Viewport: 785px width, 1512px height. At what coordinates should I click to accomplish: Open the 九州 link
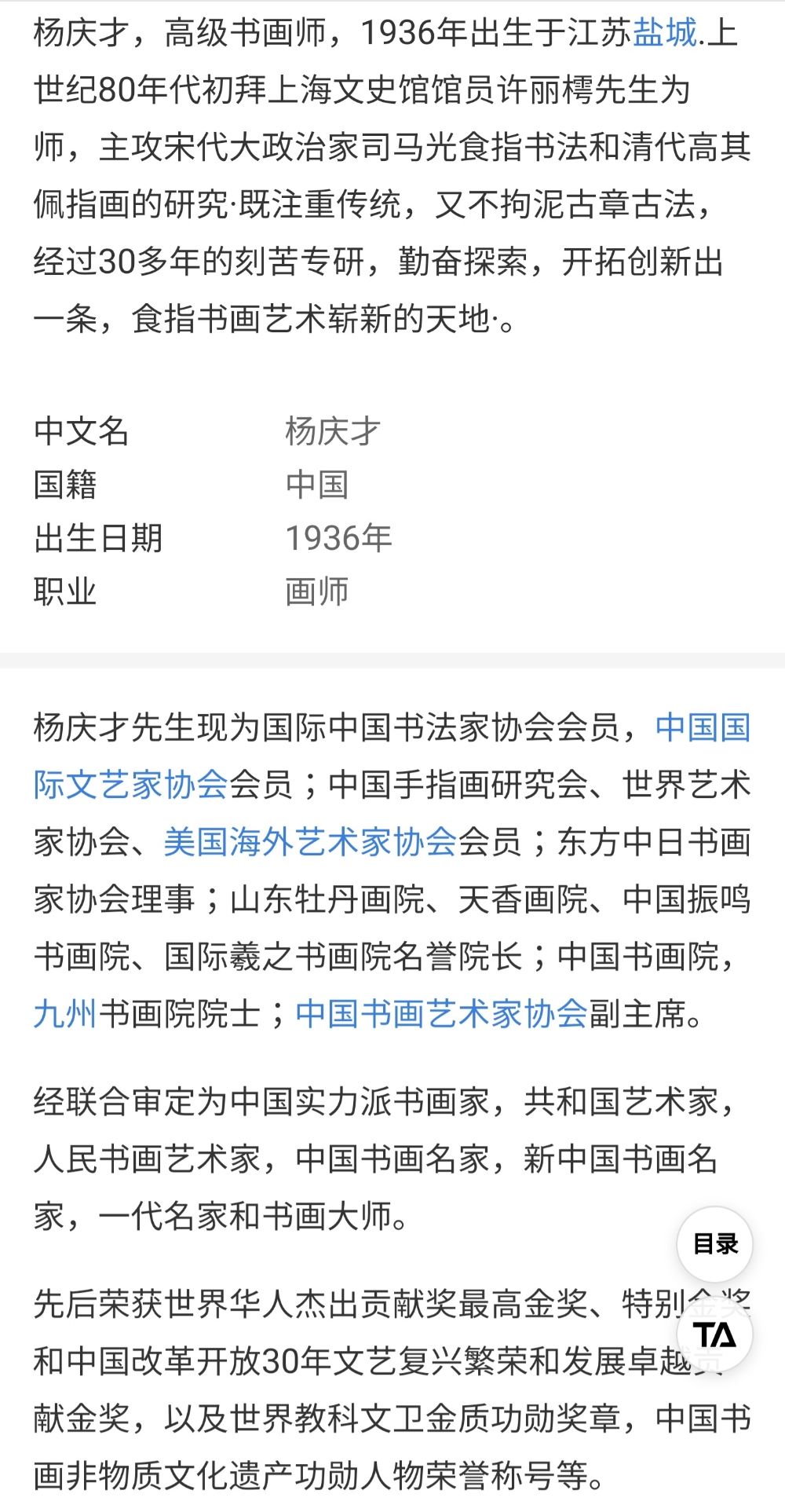(64, 1014)
